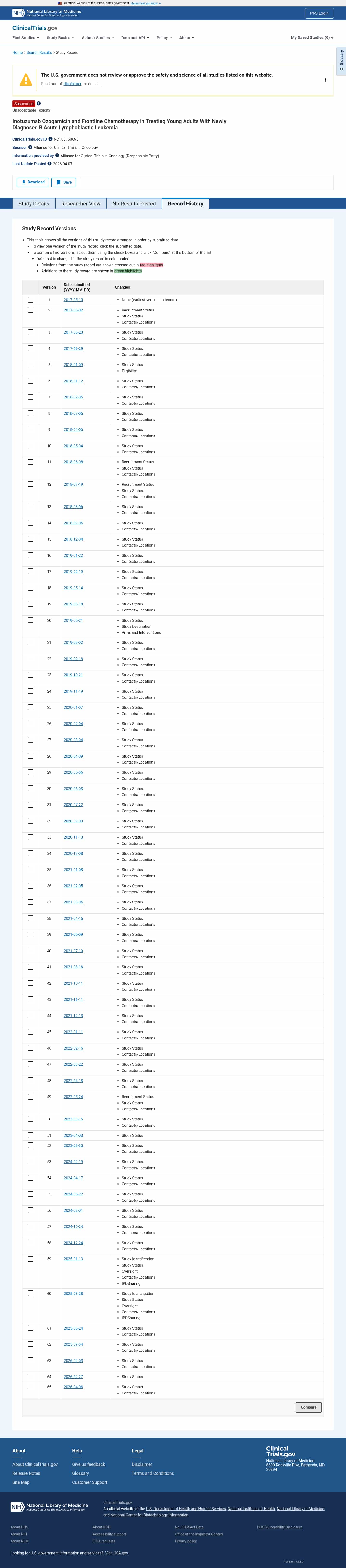The width and height of the screenshot is (346, 1568).
Task: Go back to Search Results breadcrumb
Action: (x=39, y=52)
